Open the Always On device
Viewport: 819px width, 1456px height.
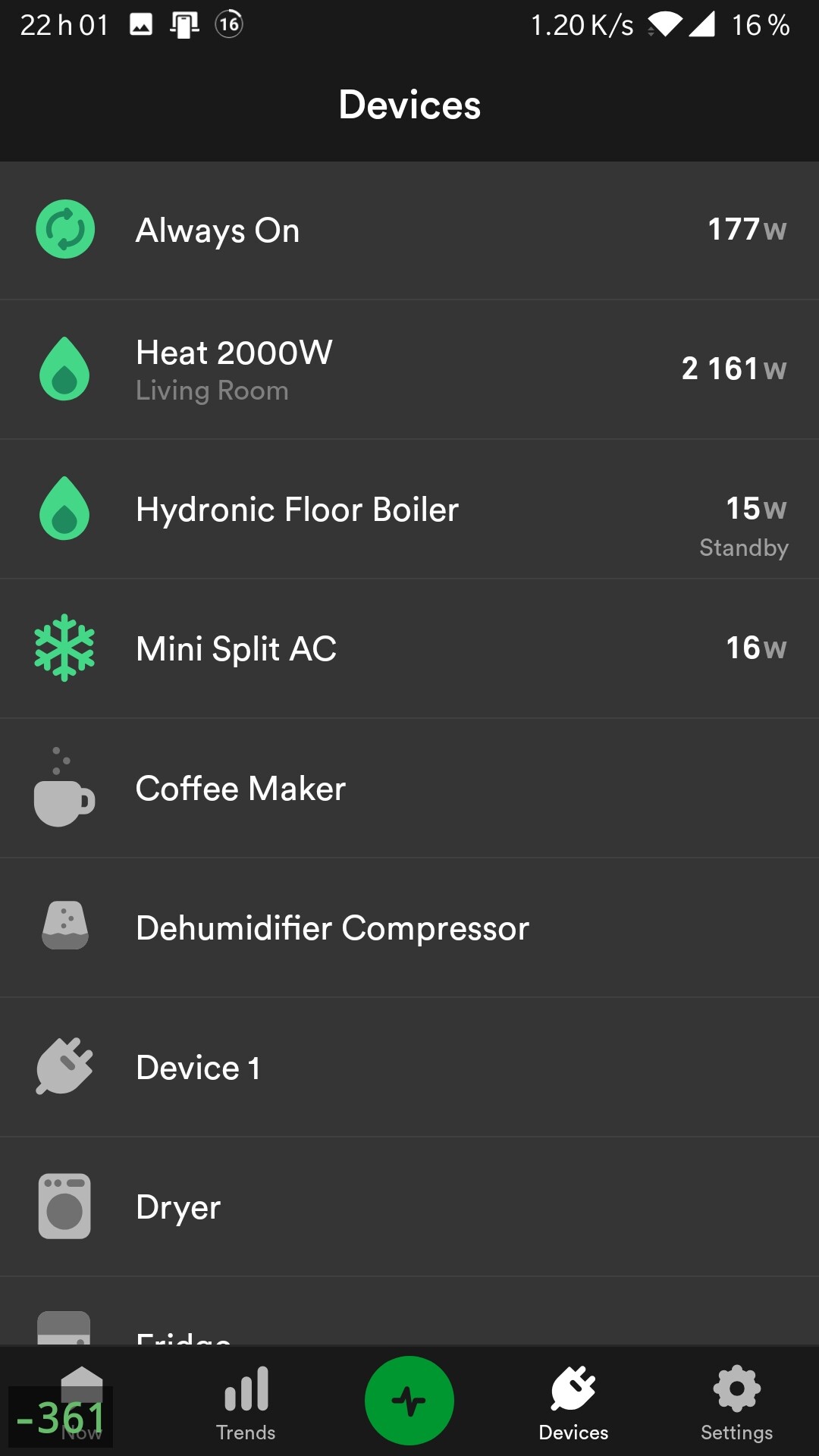click(409, 230)
